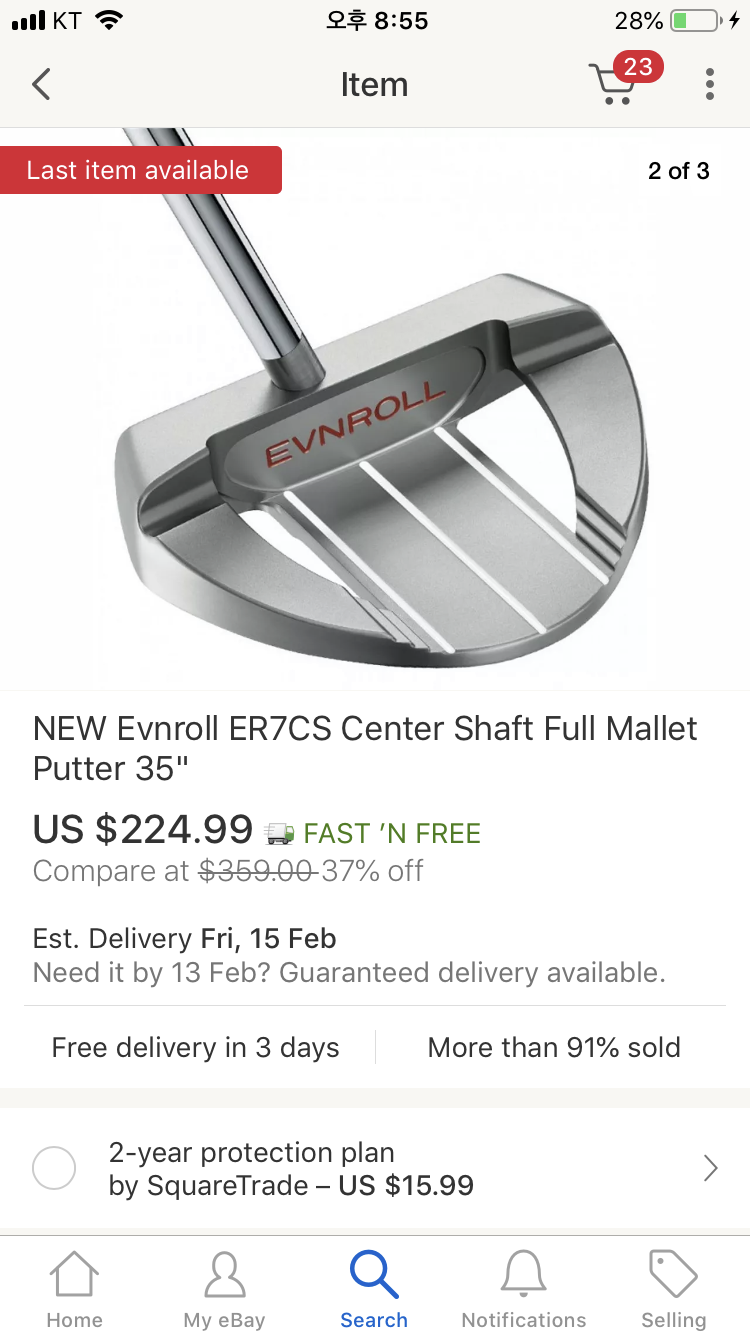The height and width of the screenshot is (1334, 750).
Task: Open the shopping cart with 23 items
Action: (x=624, y=80)
